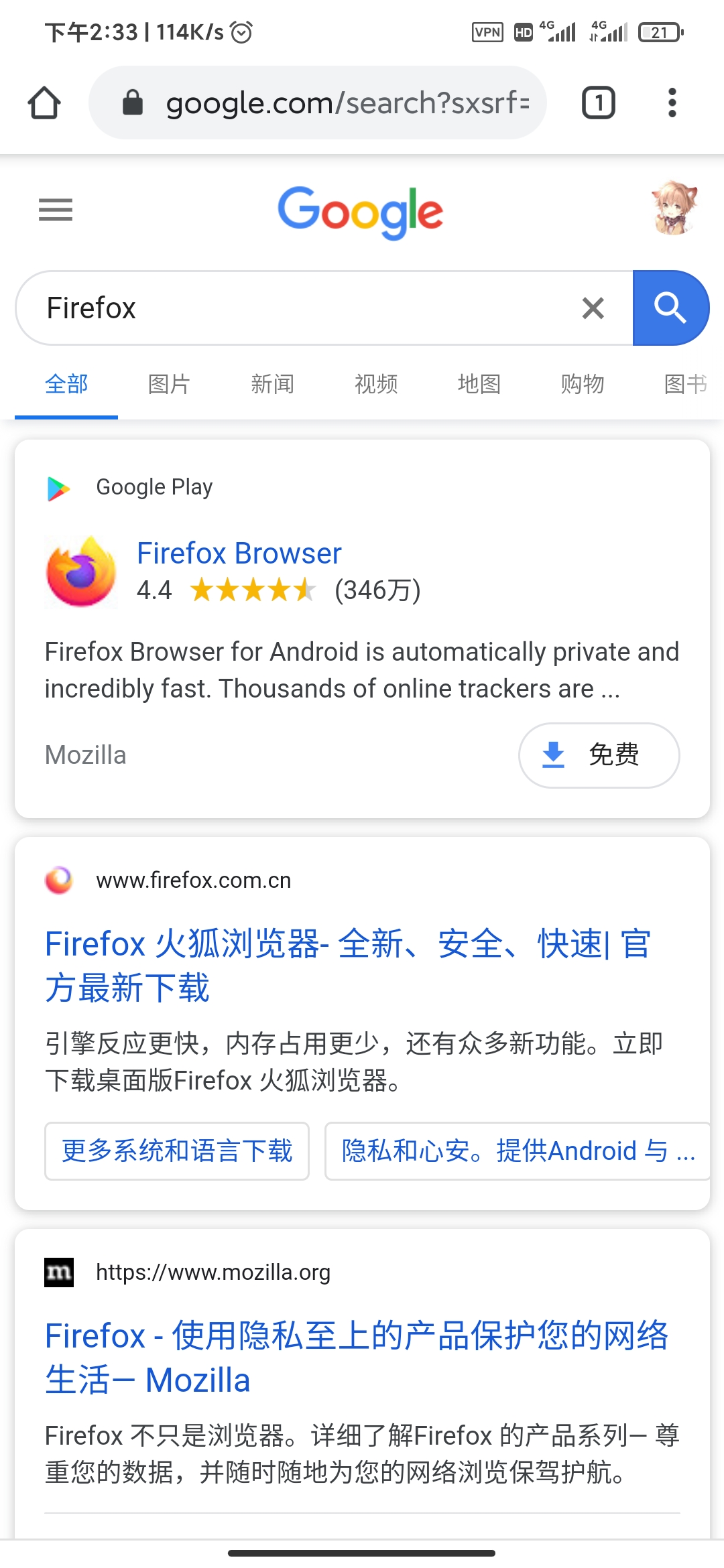The height and width of the screenshot is (1568, 724).
Task: Go to the browser home page
Action: click(44, 103)
